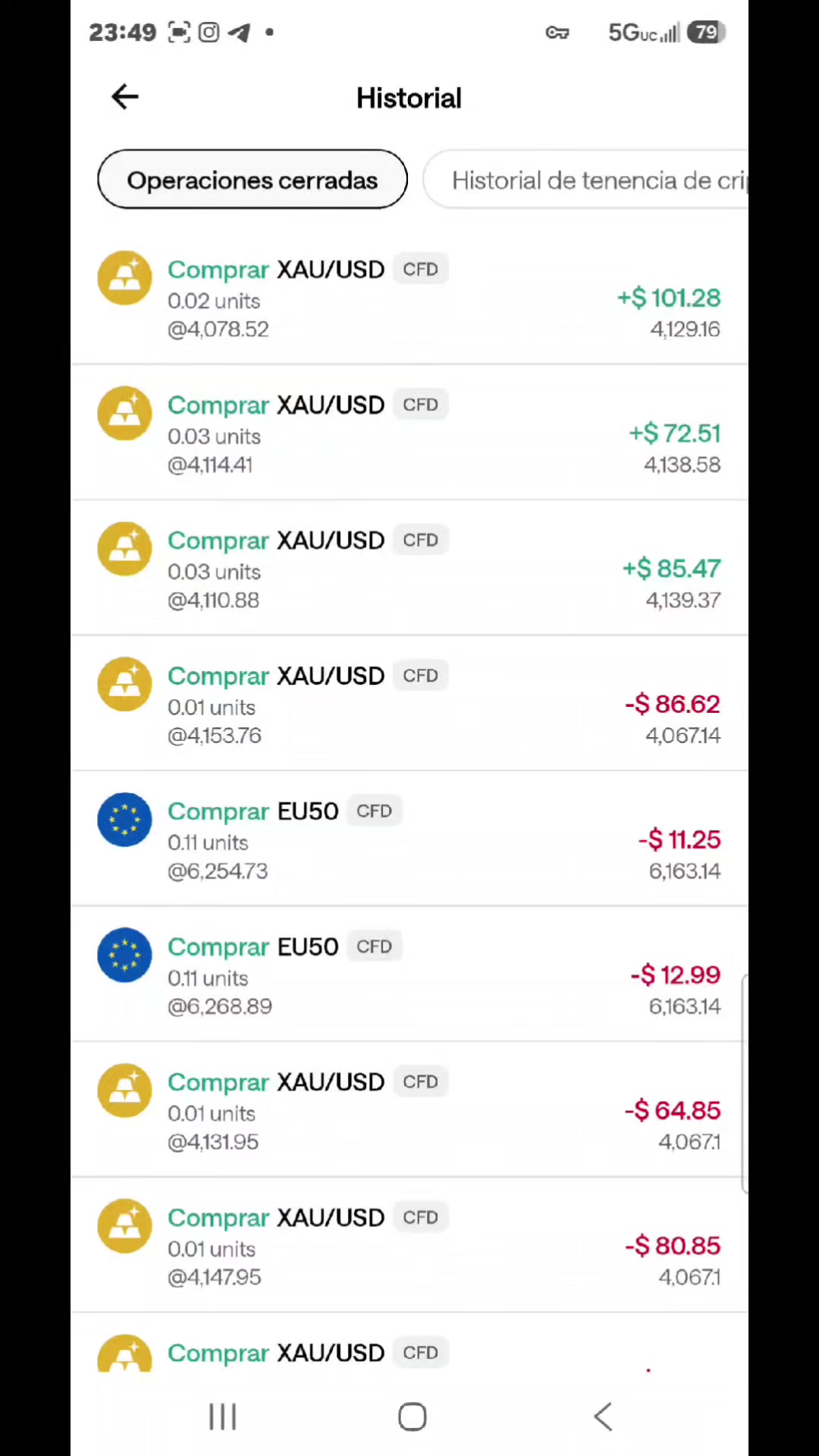
Task: View the XAU/USD trade with +$85.47 profit
Action: point(409,569)
